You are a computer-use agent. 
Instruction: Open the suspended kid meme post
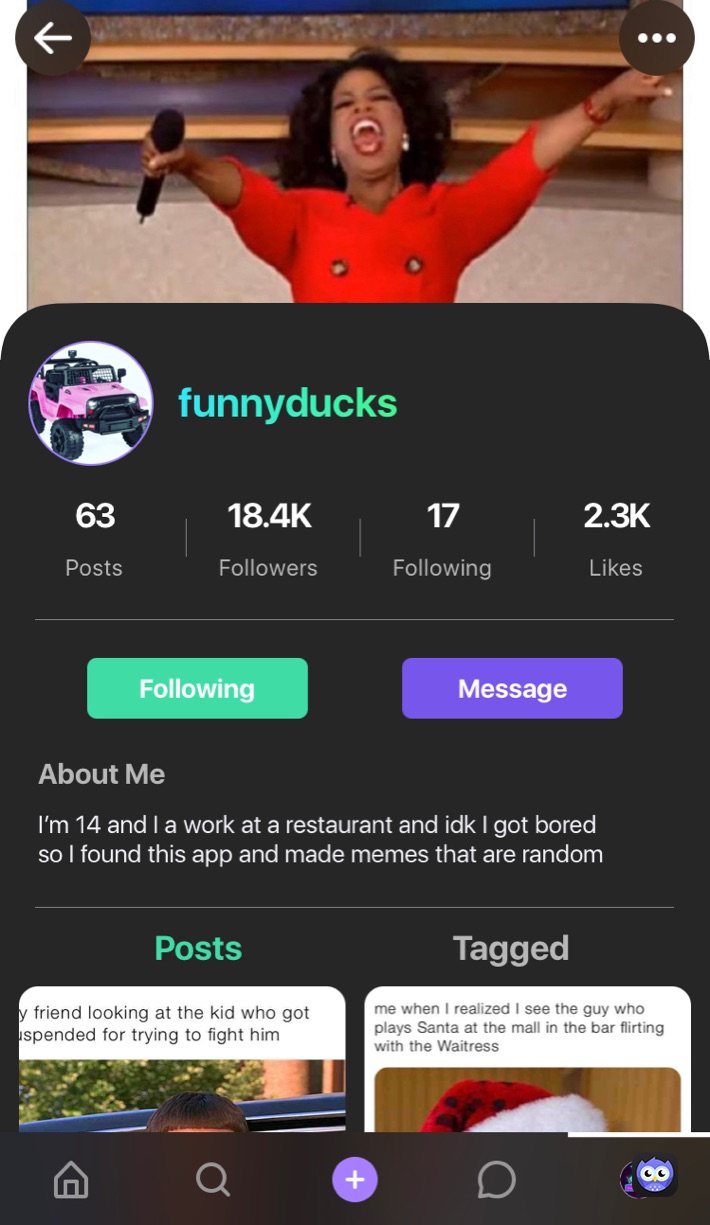coord(182,1060)
